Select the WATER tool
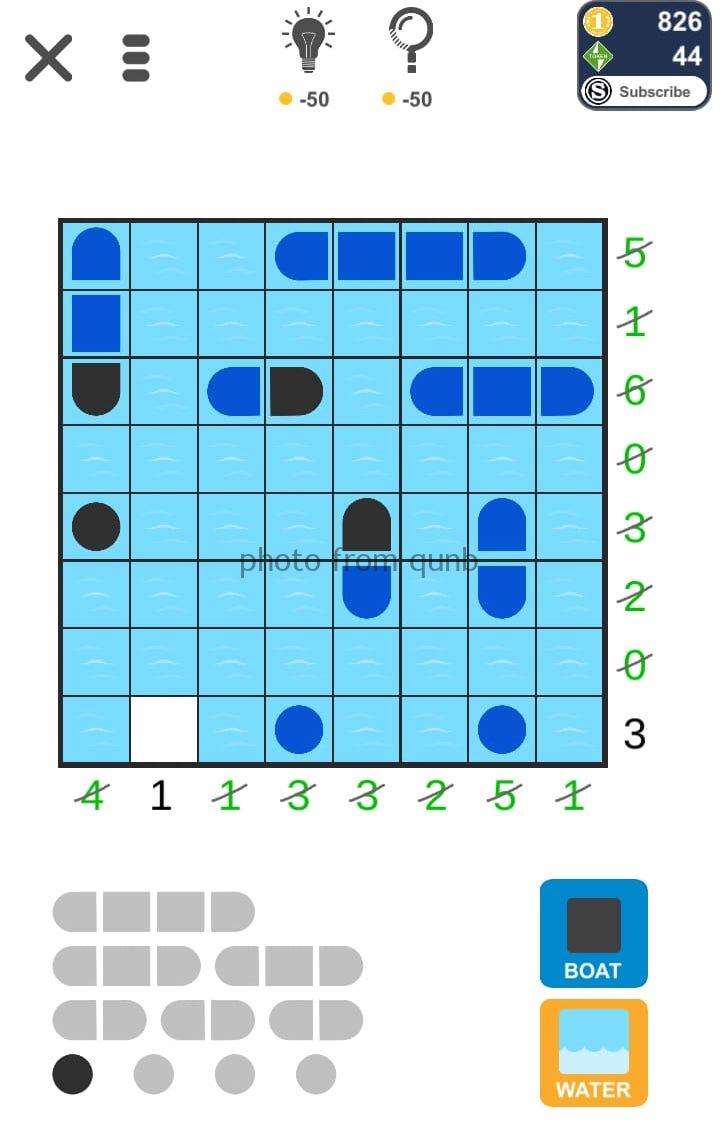The height and width of the screenshot is (1126, 720). pyautogui.click(x=593, y=1052)
